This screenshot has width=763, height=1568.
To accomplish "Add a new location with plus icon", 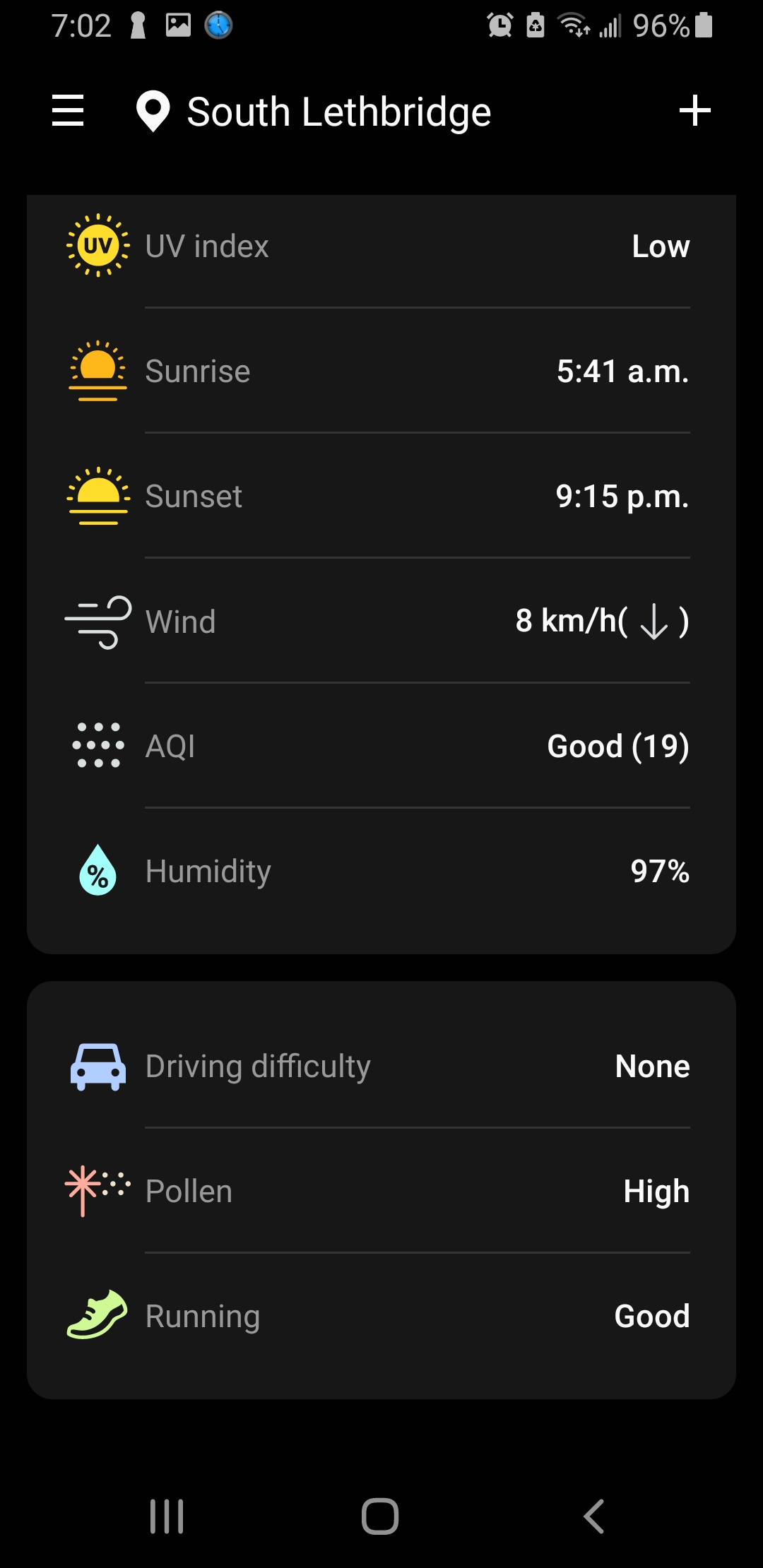I will coord(694,111).
